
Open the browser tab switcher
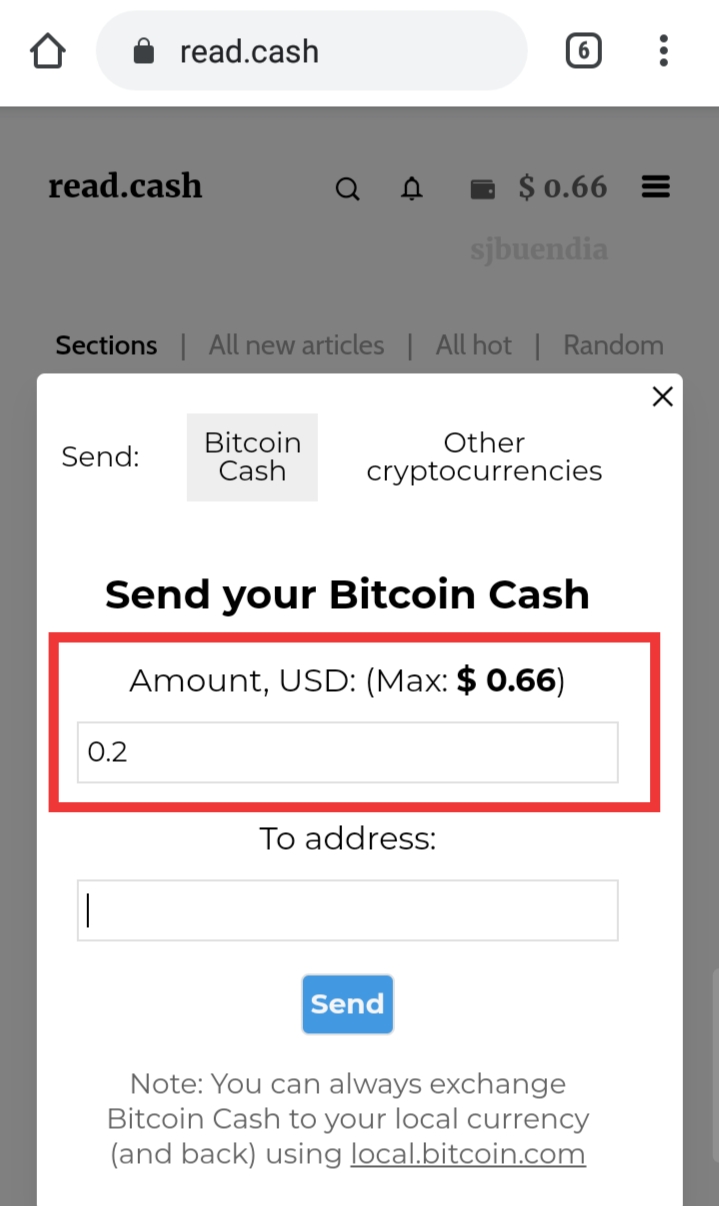[583, 51]
